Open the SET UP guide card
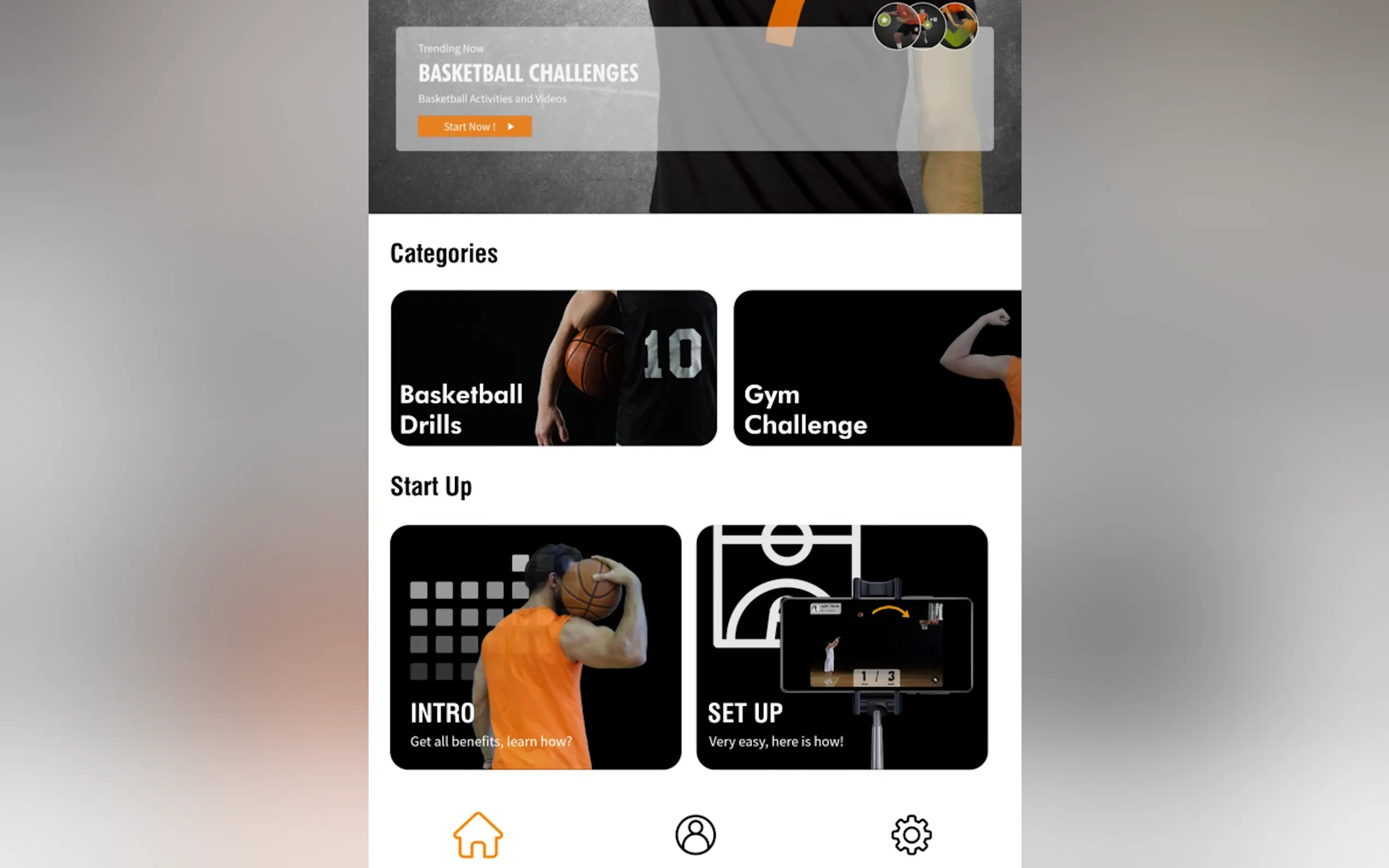 tap(841, 647)
